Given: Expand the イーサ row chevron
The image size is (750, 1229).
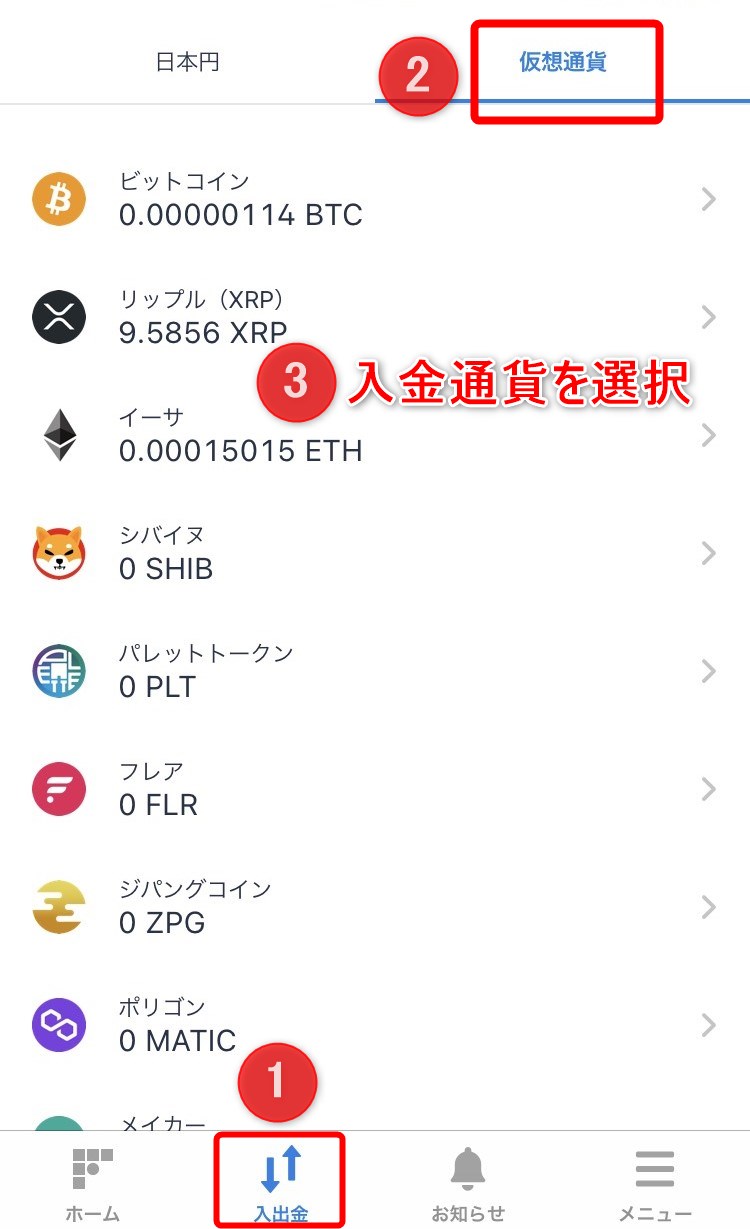Looking at the screenshot, I should [709, 435].
